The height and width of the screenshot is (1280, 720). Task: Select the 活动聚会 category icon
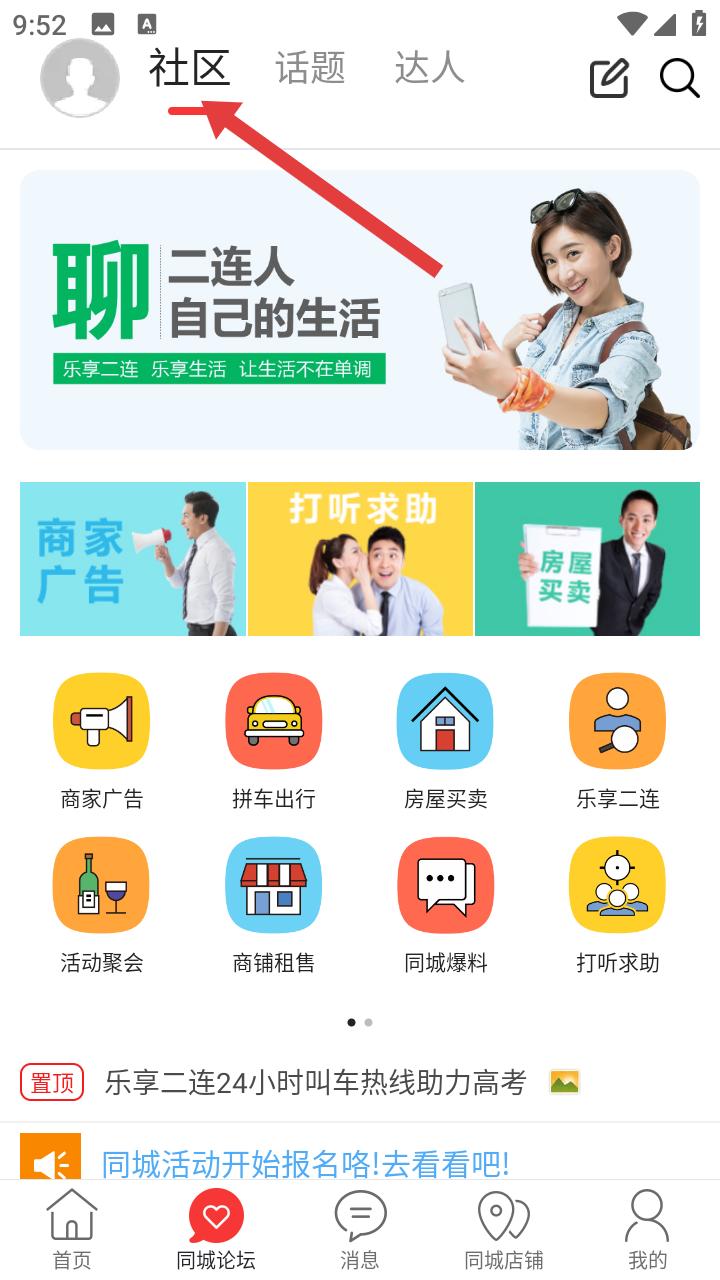point(102,885)
